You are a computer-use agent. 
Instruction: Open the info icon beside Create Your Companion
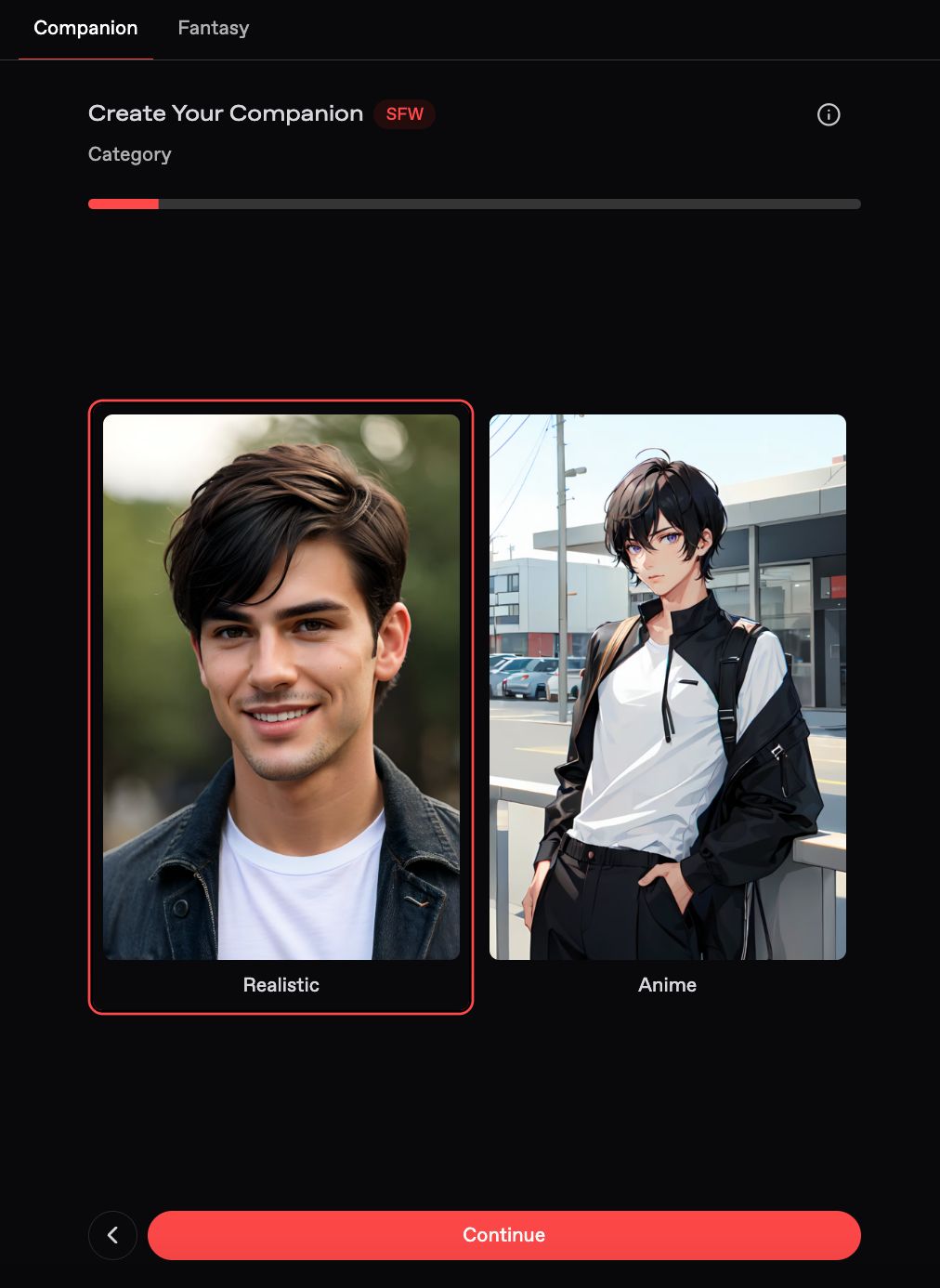(x=829, y=114)
